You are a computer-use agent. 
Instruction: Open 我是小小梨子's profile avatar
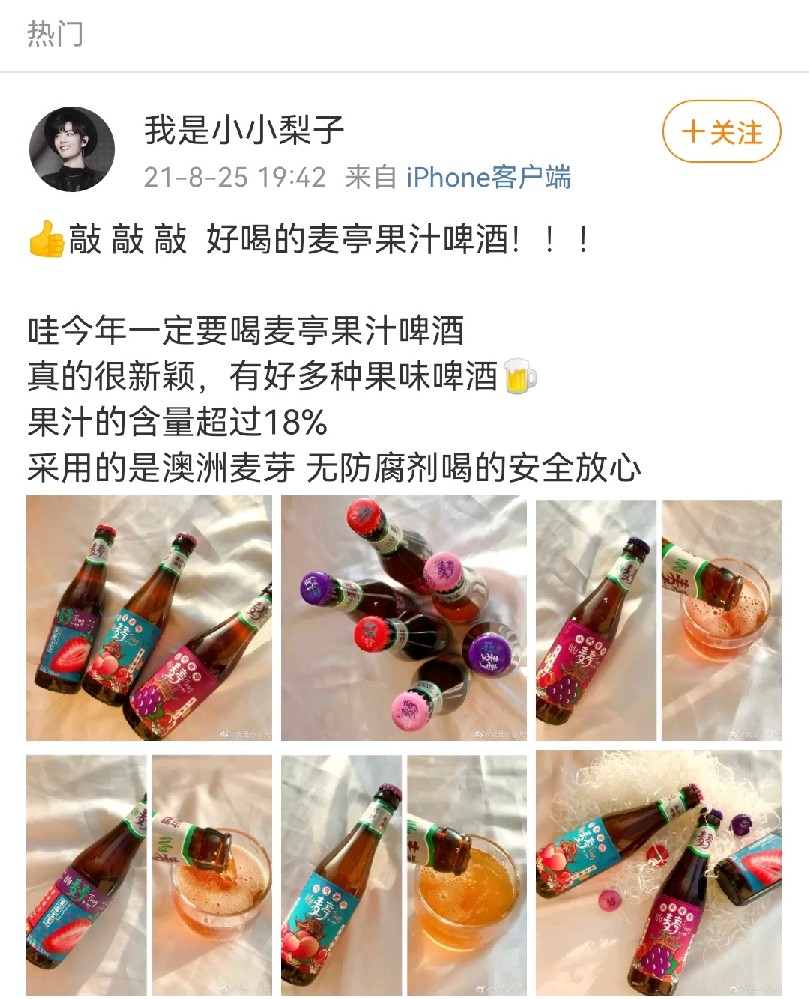[72, 149]
